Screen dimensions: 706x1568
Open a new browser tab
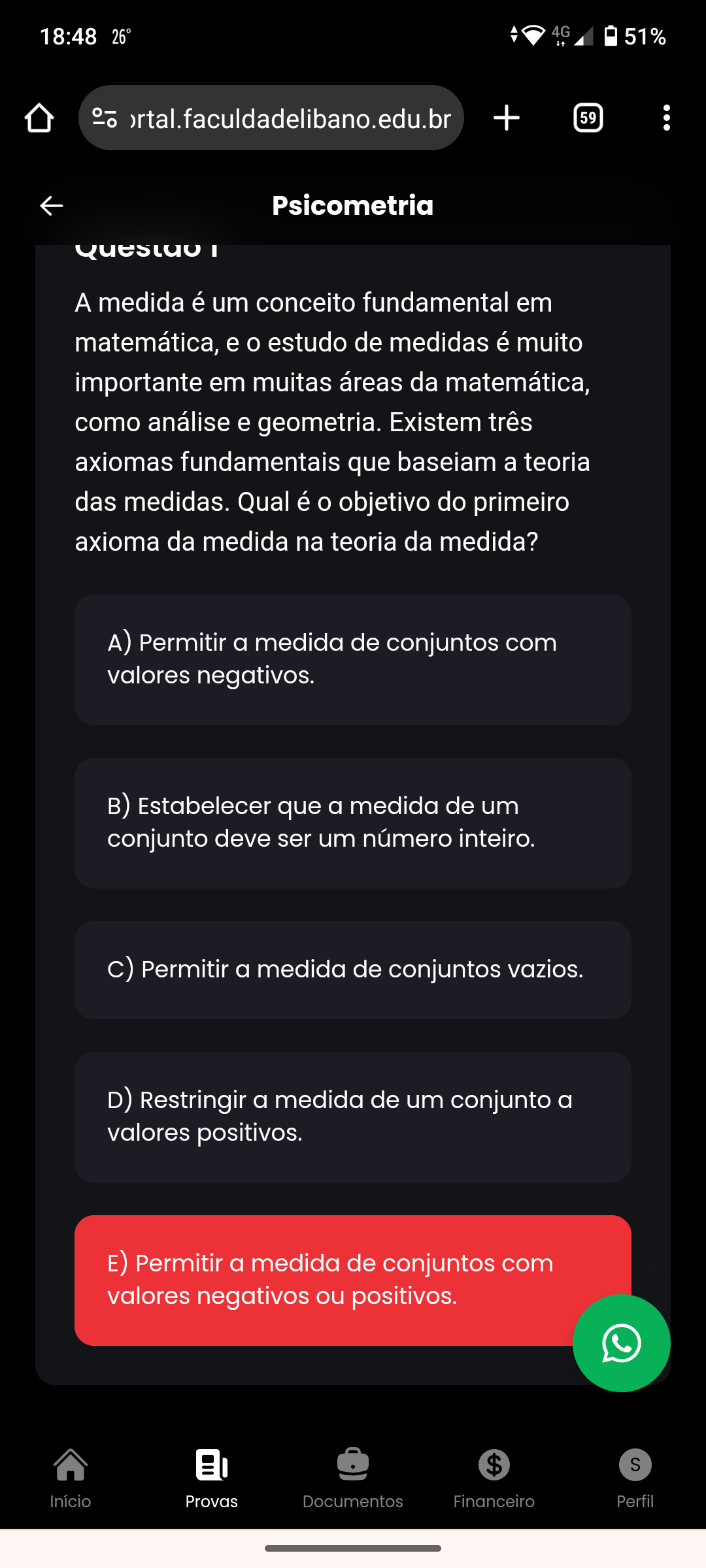point(507,118)
